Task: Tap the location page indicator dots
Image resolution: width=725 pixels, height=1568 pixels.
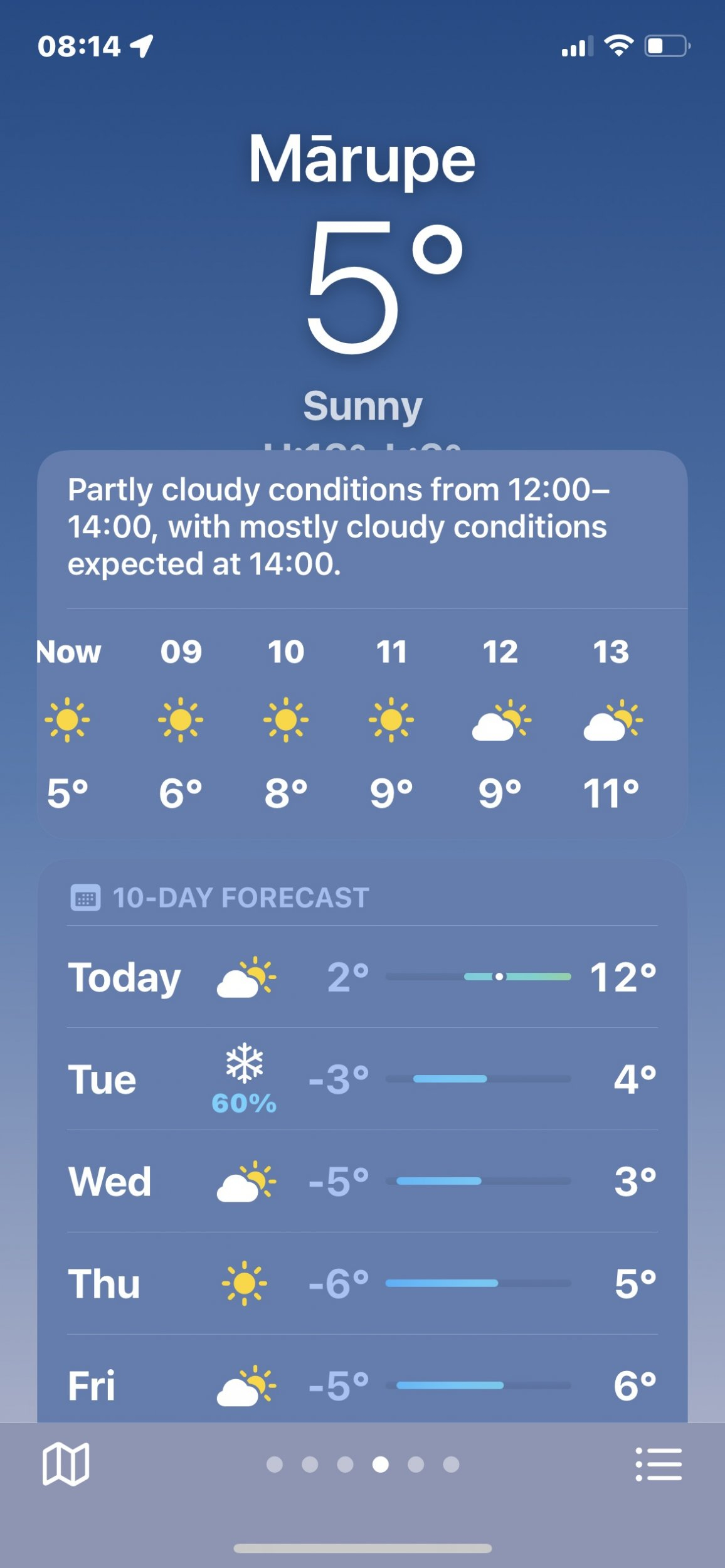Action: click(362, 1464)
